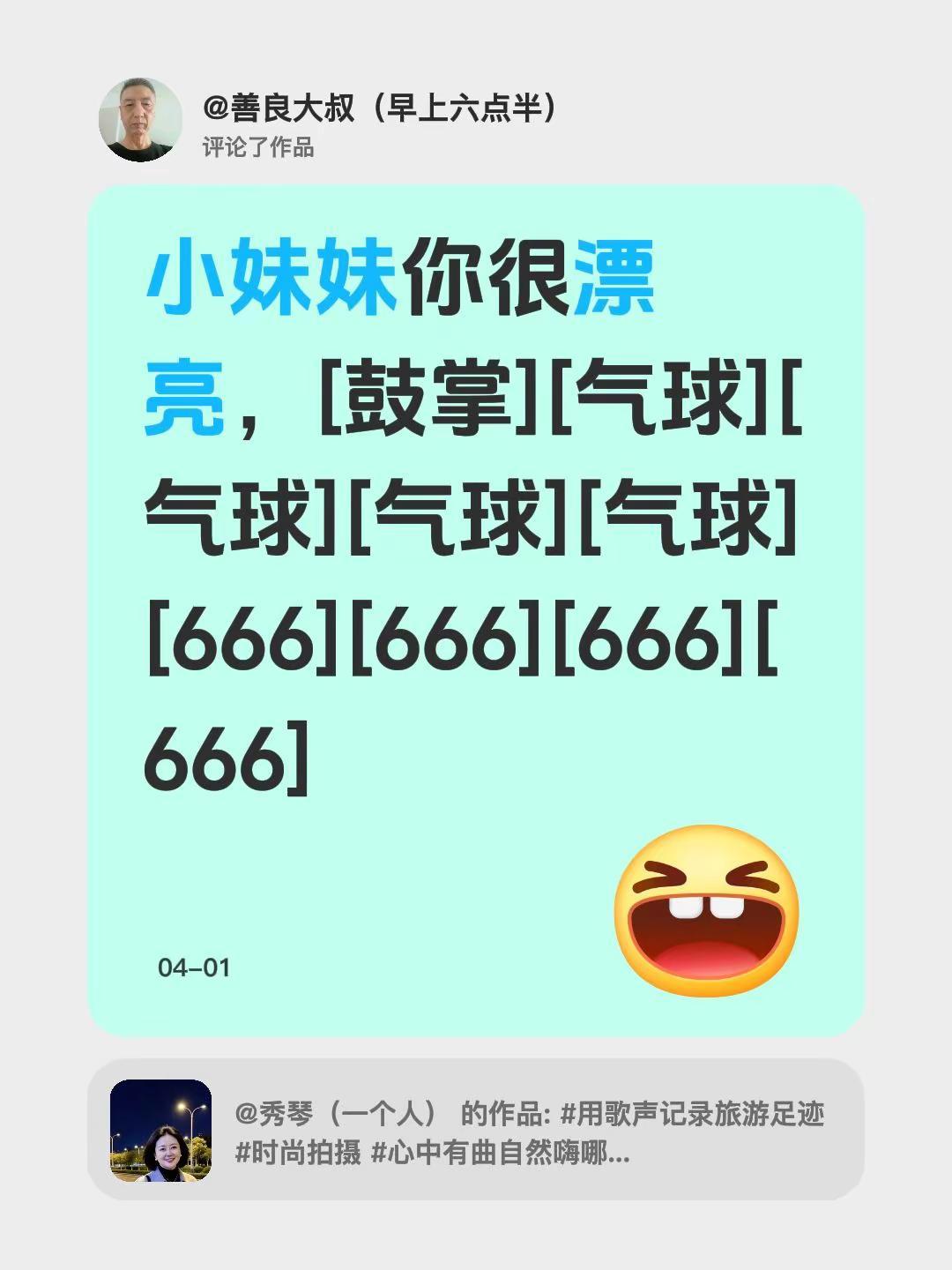
Task: Open username @善良大叔（早上六点半）
Action: coord(379,104)
